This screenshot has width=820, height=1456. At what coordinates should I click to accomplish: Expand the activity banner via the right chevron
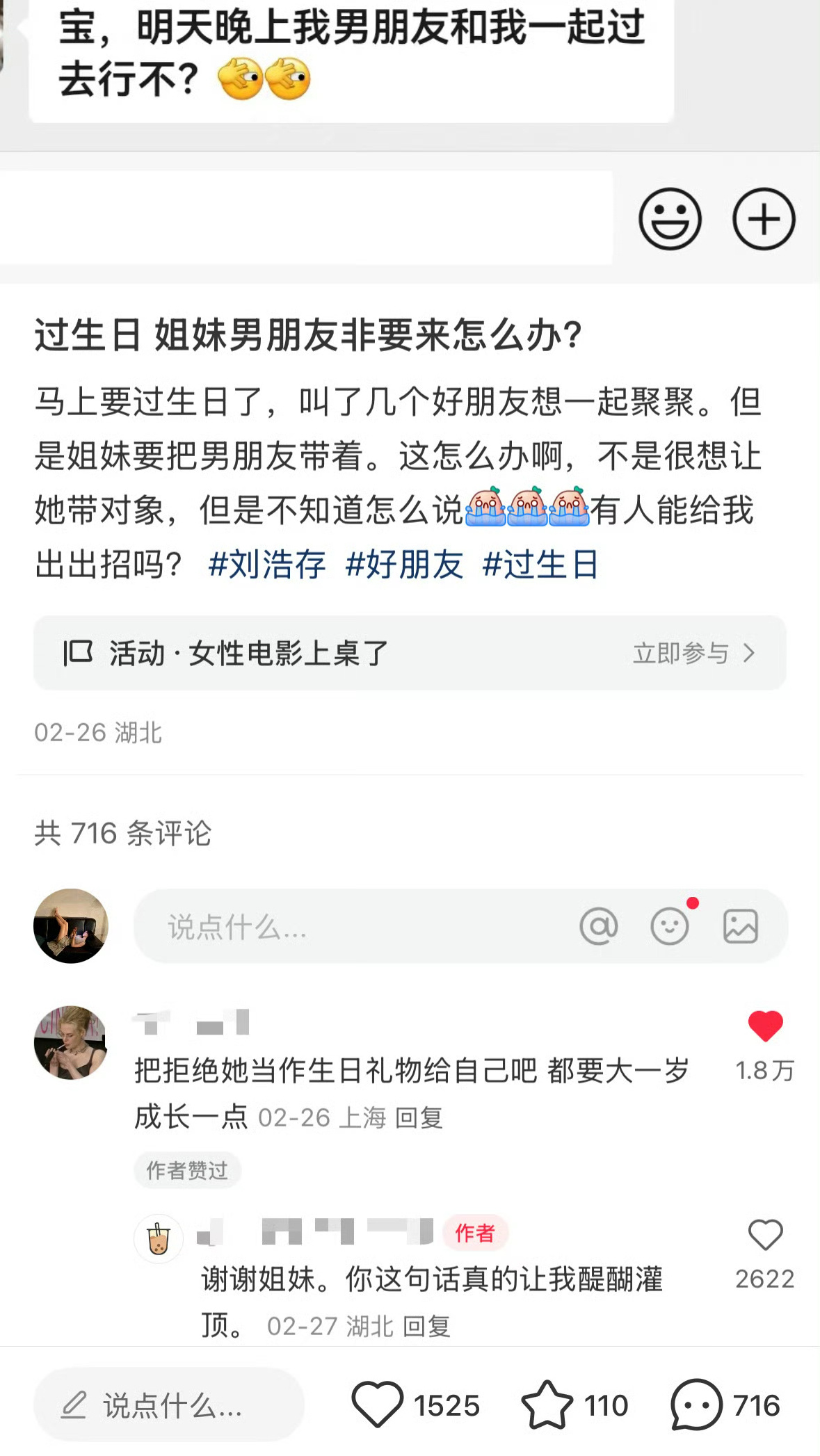(749, 654)
